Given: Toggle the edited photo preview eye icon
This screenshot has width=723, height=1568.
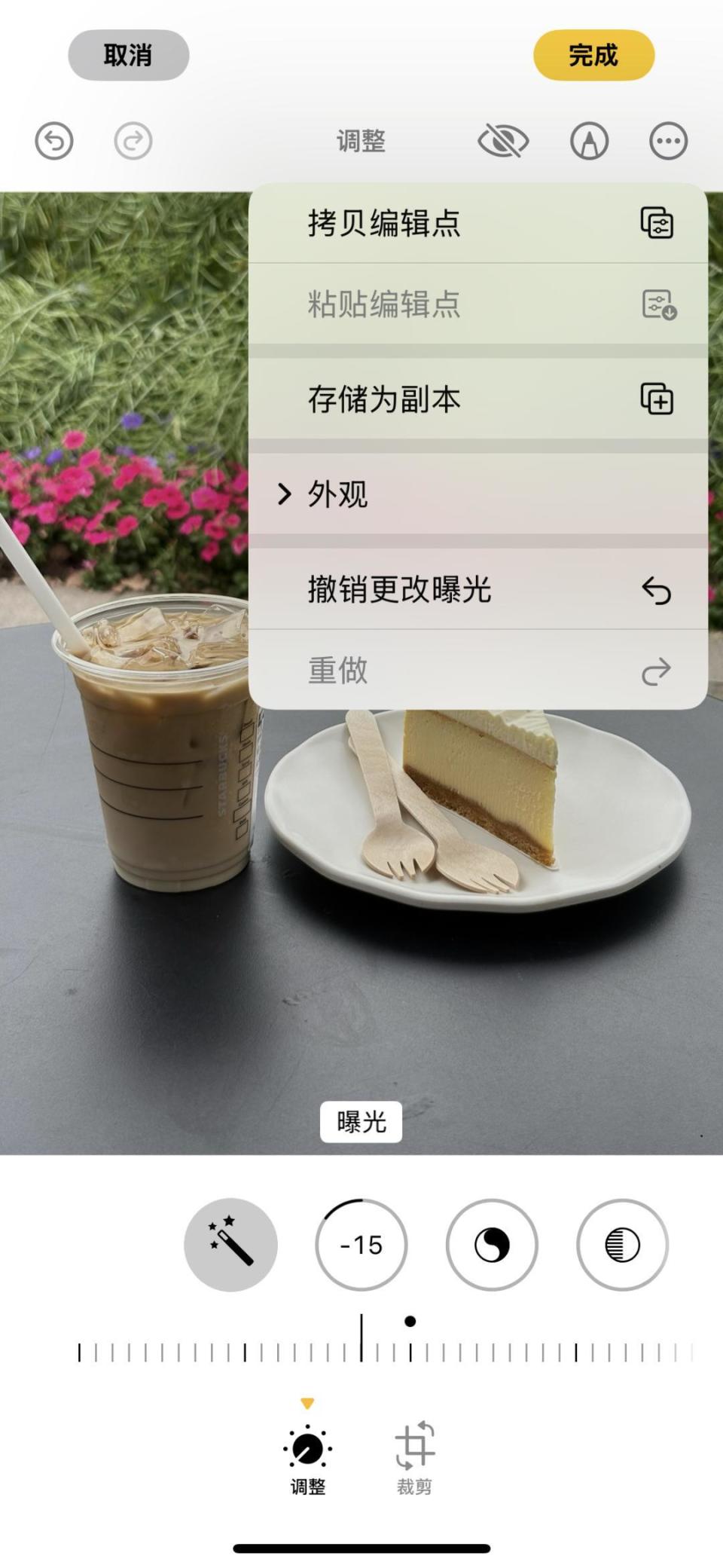Looking at the screenshot, I should click(x=503, y=140).
